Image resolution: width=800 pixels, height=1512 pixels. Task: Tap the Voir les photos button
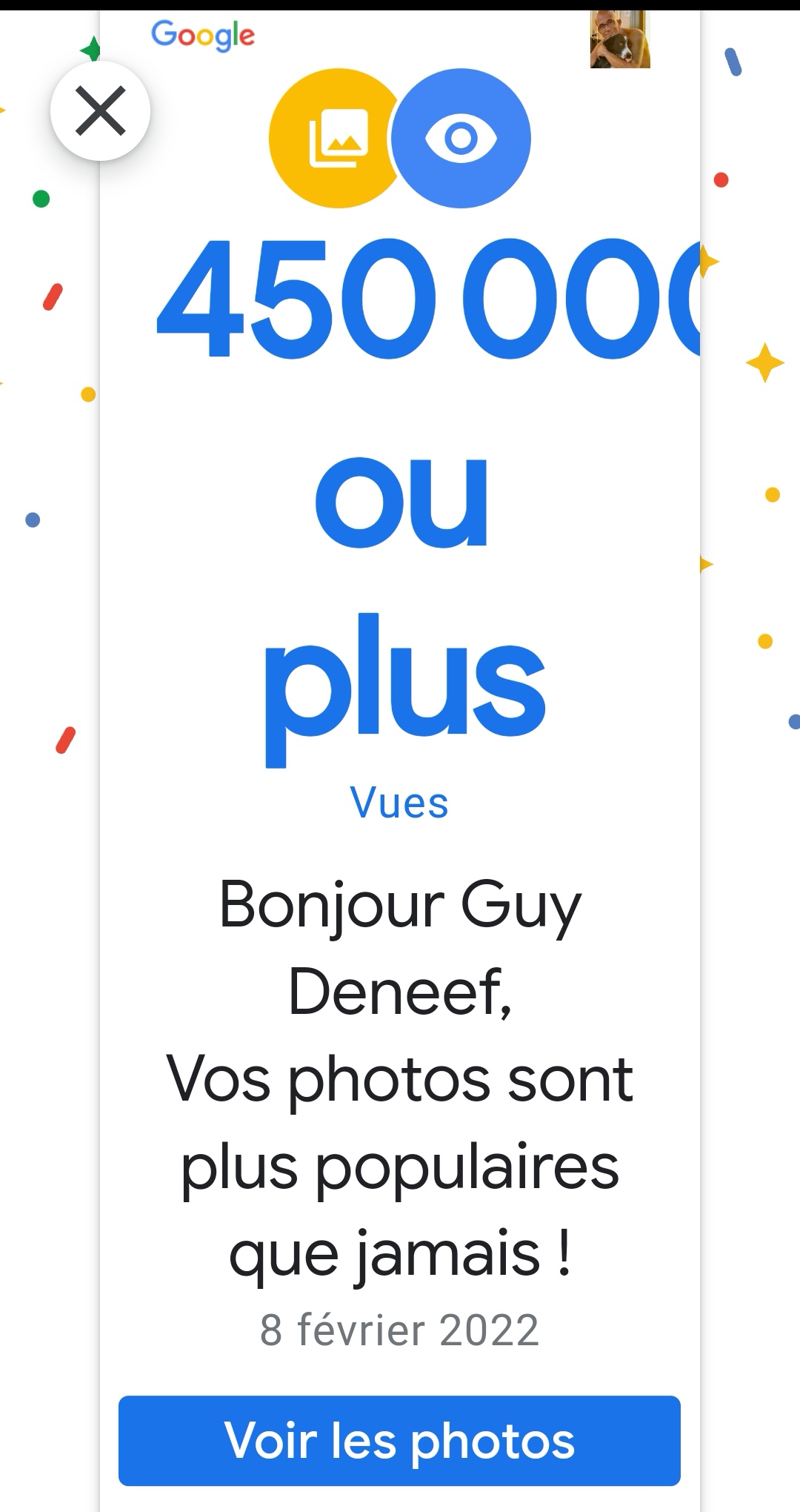[399, 1440]
